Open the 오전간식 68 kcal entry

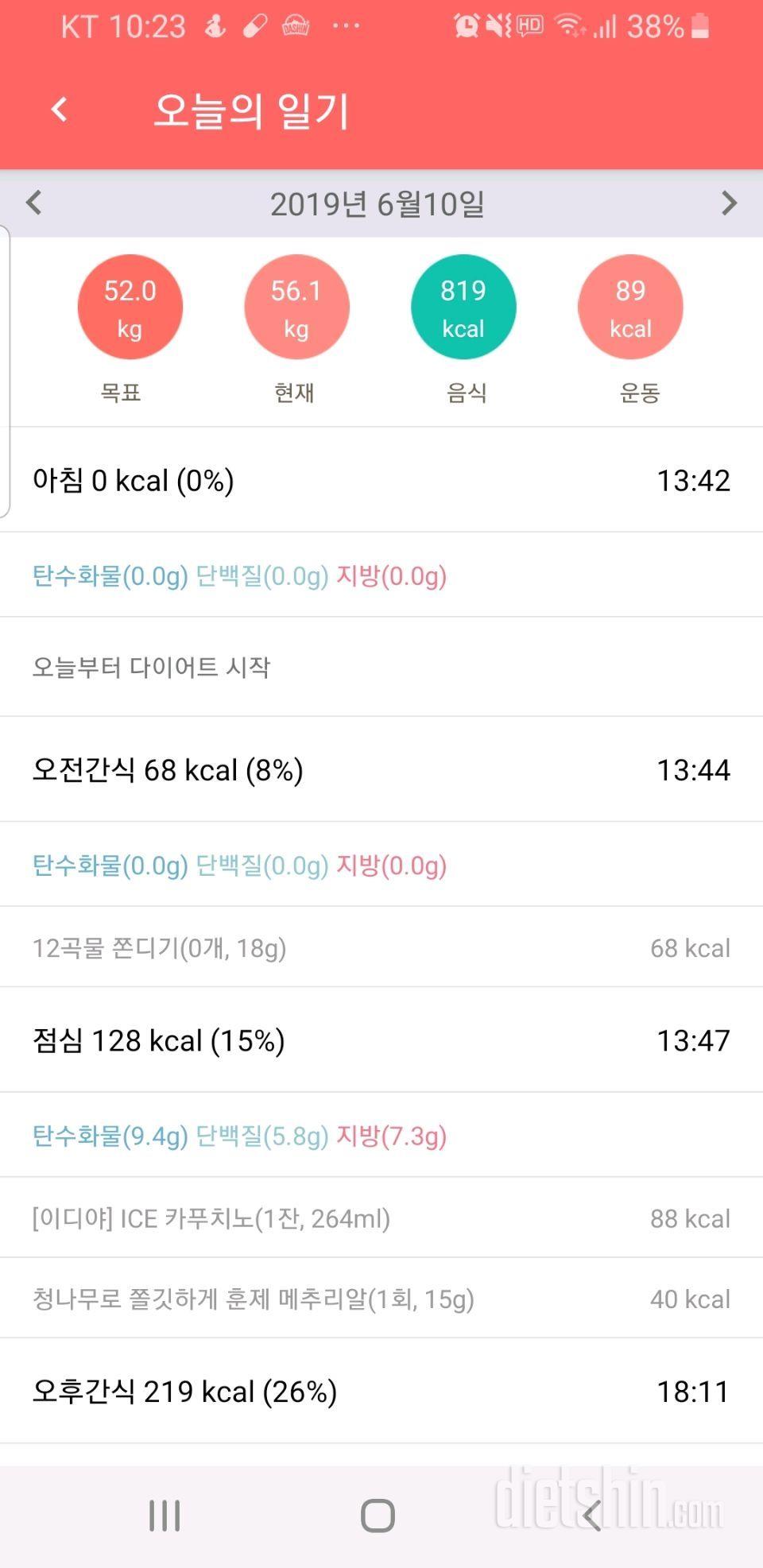pyautogui.click(x=381, y=769)
